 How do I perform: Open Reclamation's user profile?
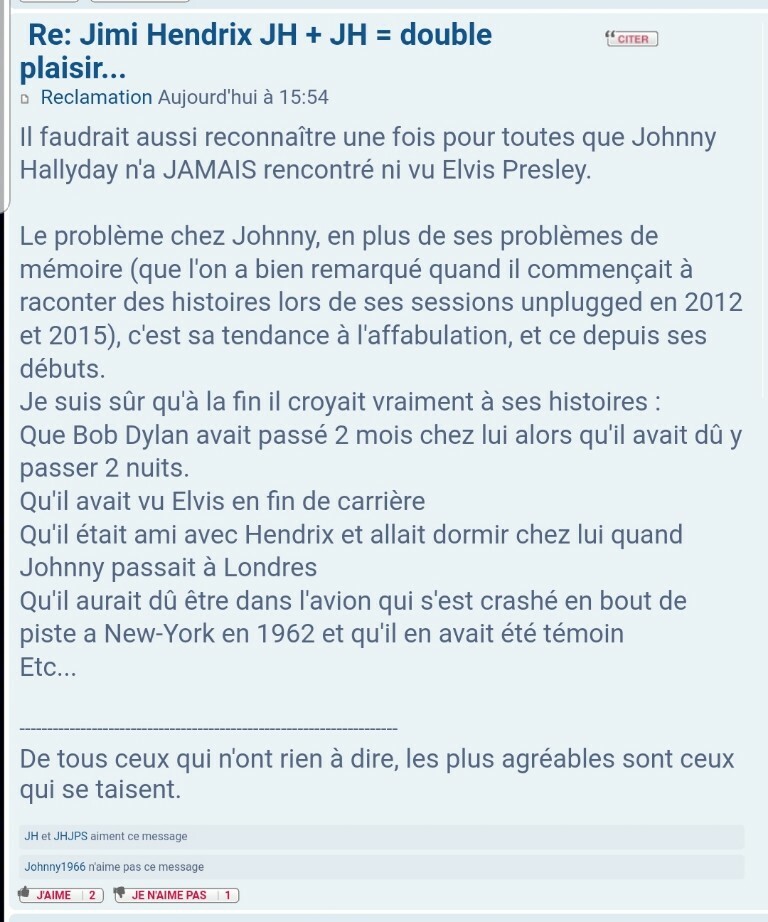click(96, 97)
